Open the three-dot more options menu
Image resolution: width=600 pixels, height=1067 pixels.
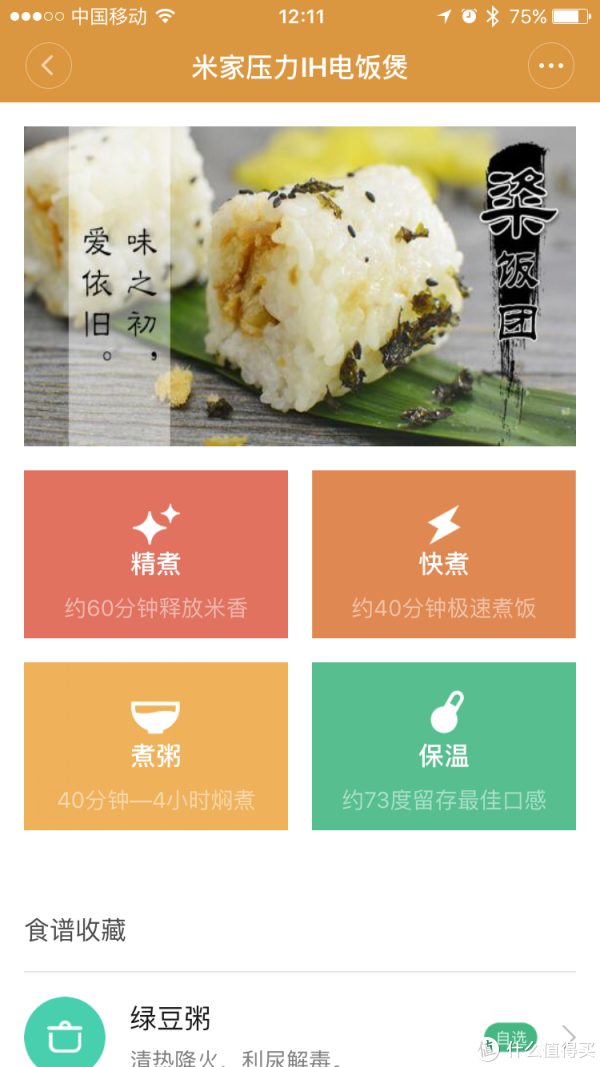click(x=551, y=67)
